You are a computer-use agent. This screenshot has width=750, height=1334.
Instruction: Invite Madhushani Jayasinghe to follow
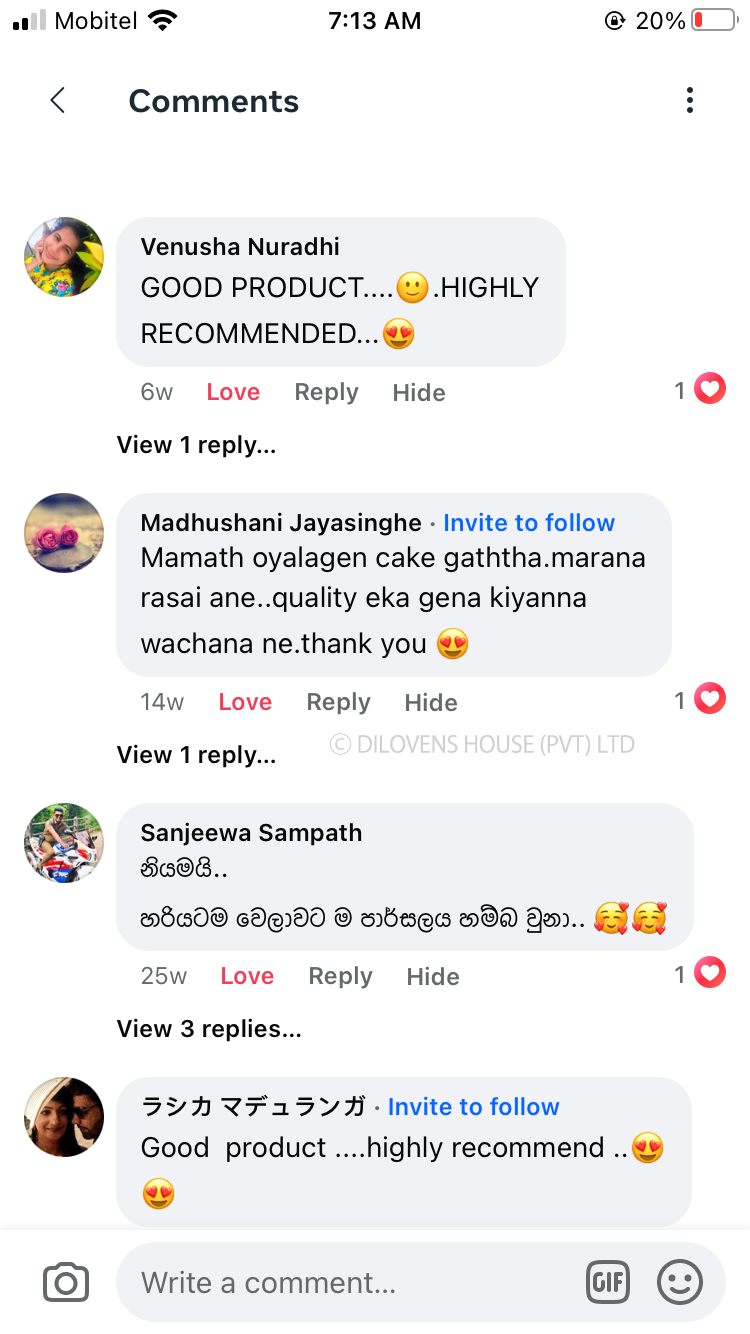(x=529, y=523)
